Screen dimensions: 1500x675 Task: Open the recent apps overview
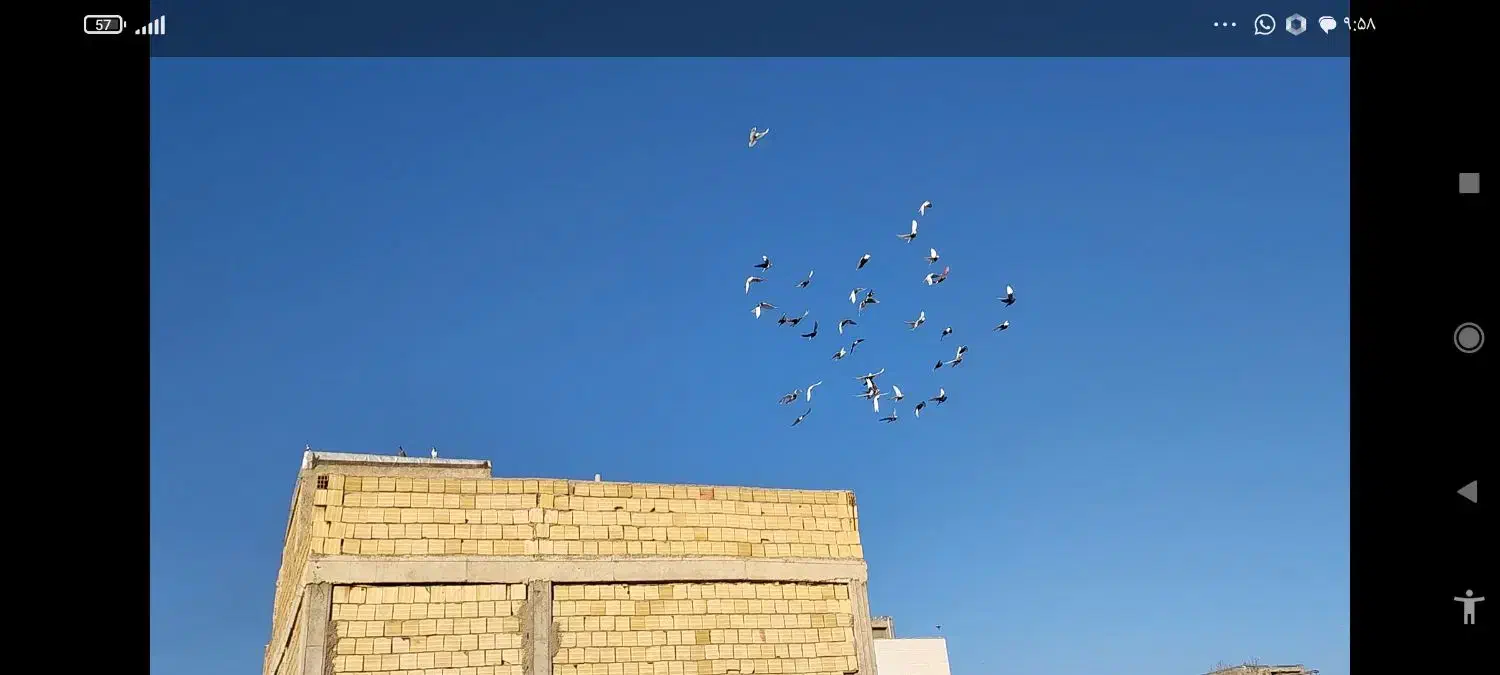[x=1468, y=183]
